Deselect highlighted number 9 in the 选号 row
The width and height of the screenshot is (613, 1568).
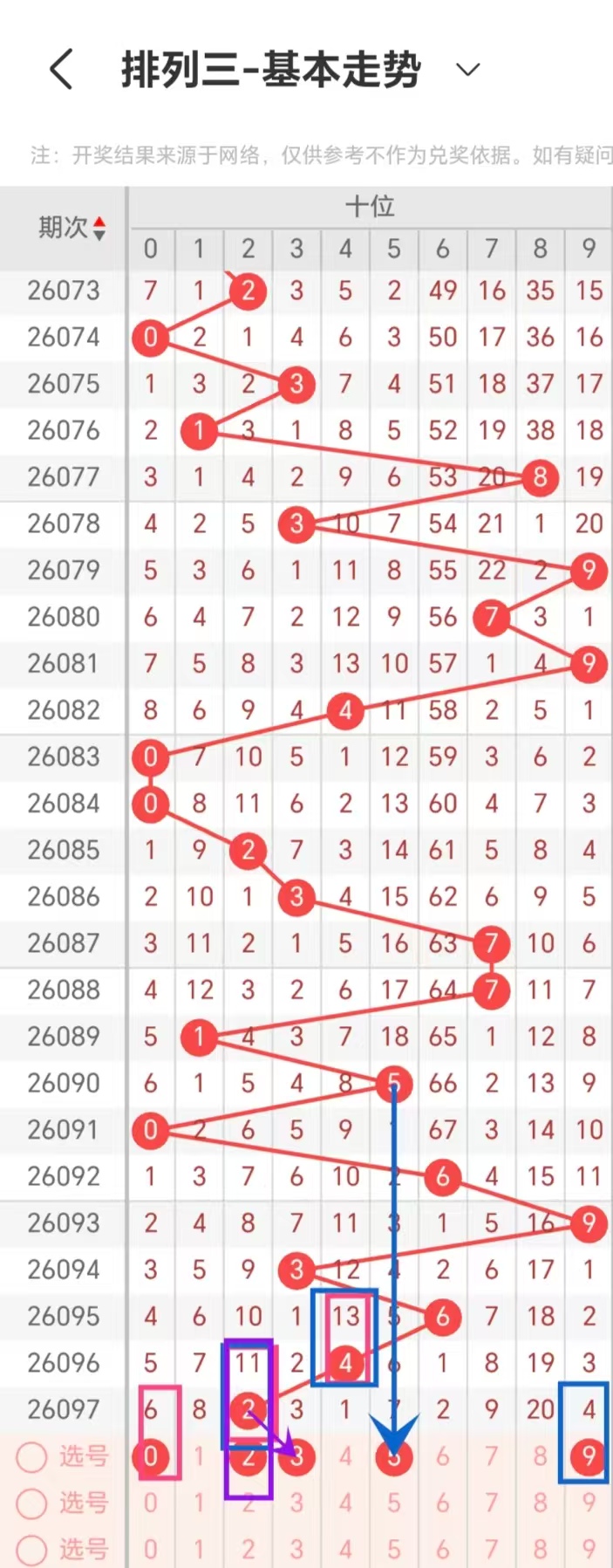click(589, 1456)
